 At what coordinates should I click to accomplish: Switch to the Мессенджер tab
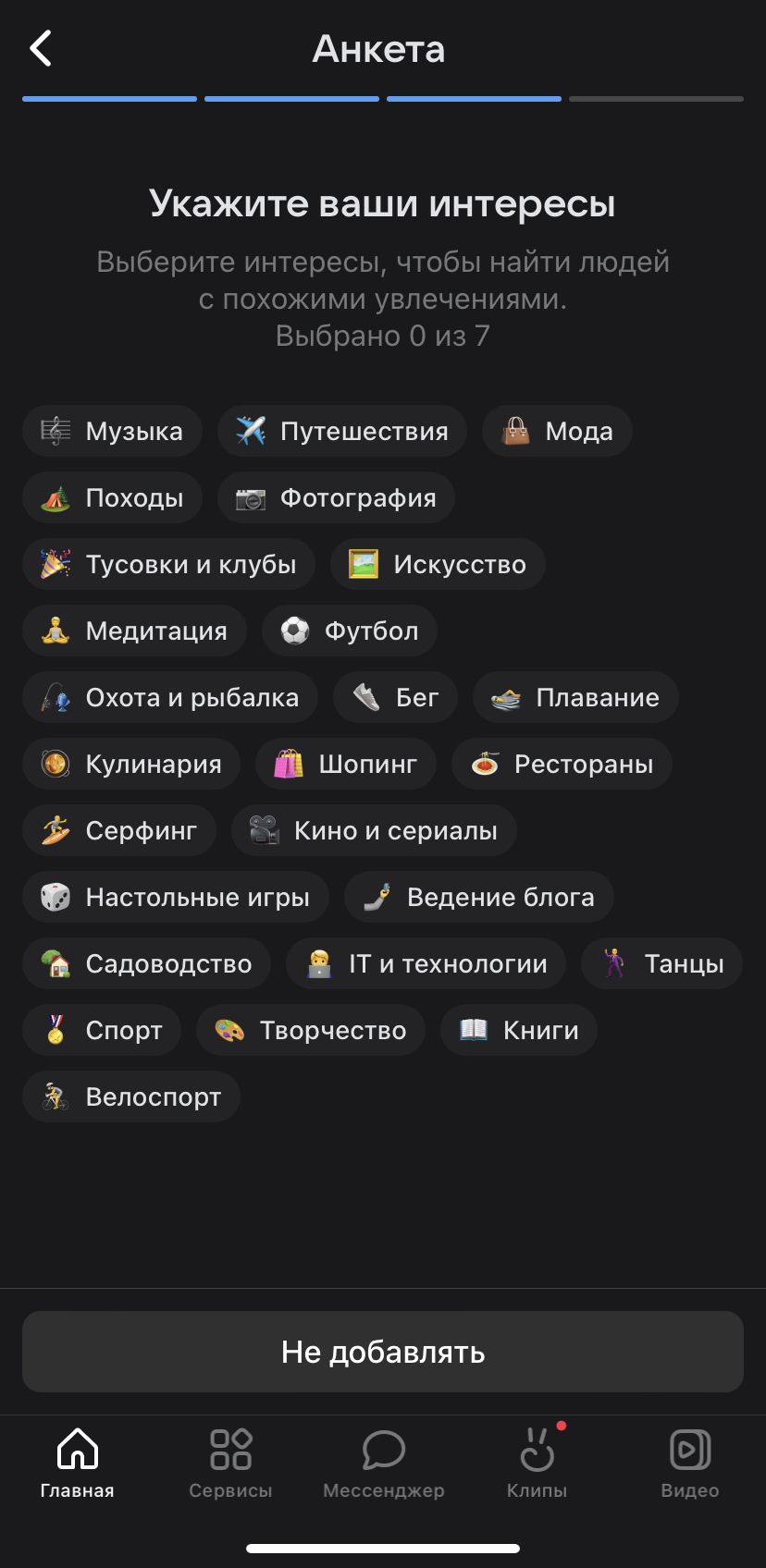pos(383,1463)
